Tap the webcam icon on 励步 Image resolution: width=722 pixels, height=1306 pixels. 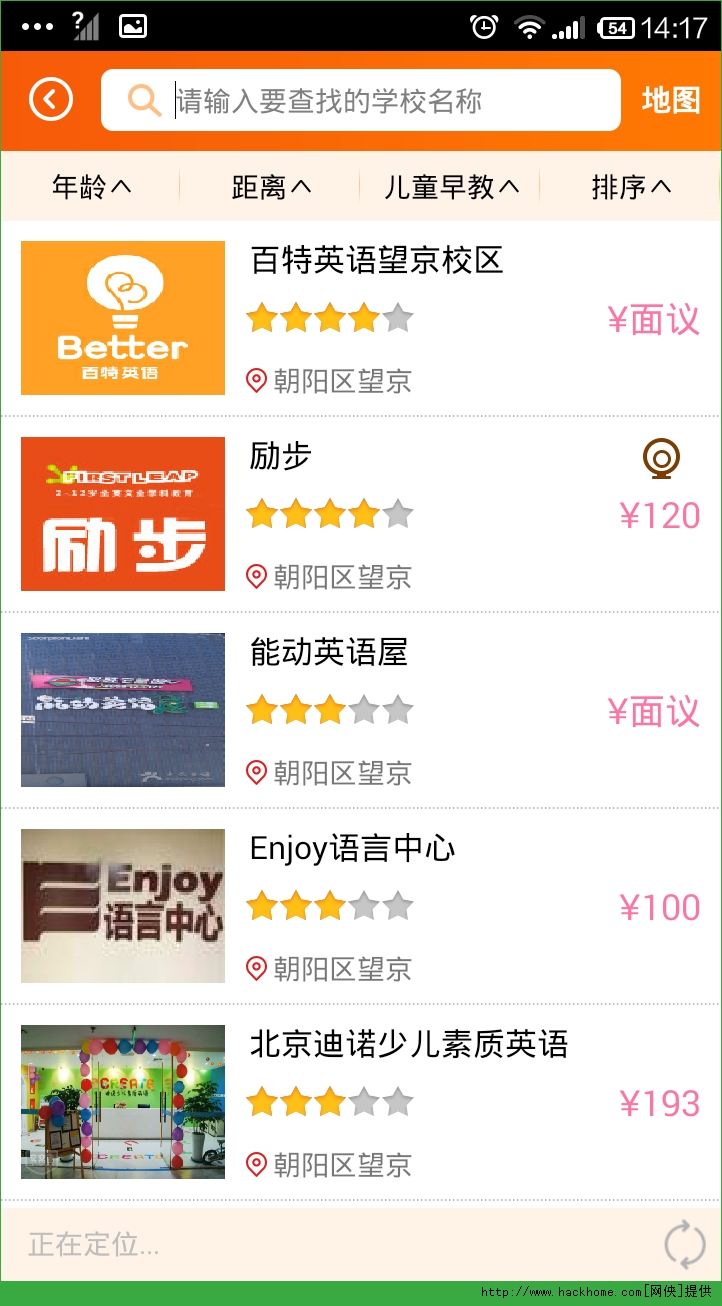(661, 459)
